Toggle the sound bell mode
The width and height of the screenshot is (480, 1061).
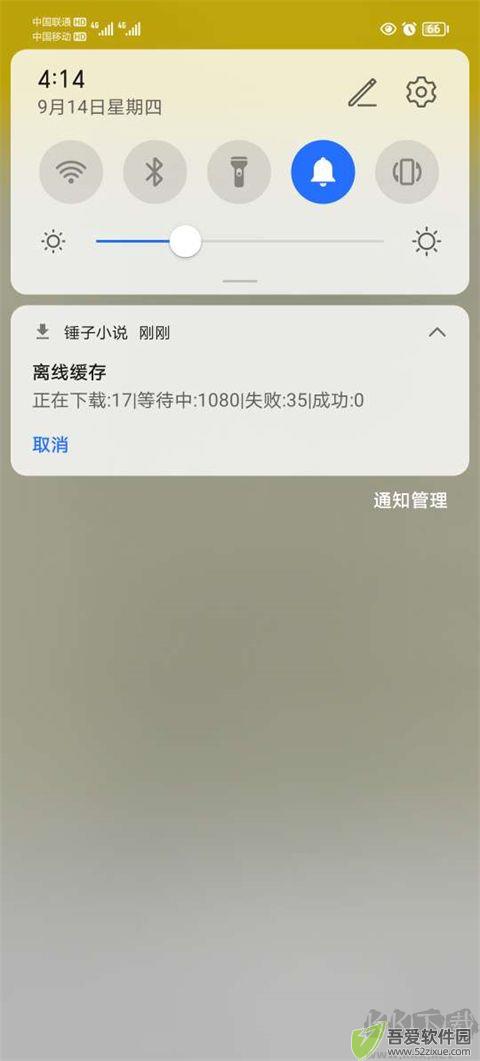pos(323,172)
